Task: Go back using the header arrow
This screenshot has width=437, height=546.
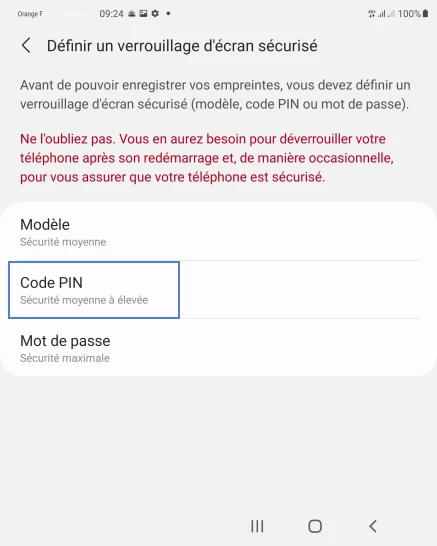Action: tap(26, 46)
